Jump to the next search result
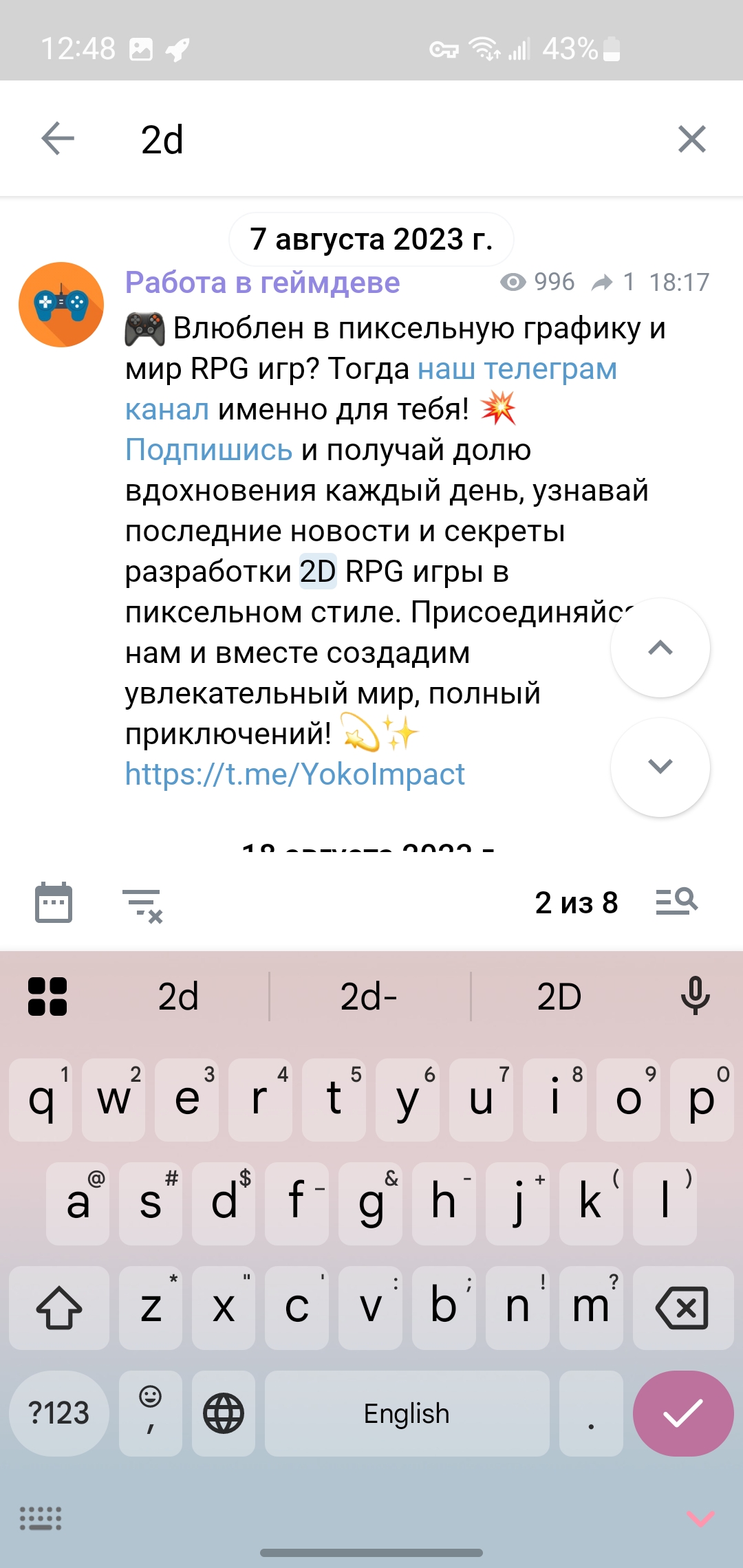 [x=660, y=767]
